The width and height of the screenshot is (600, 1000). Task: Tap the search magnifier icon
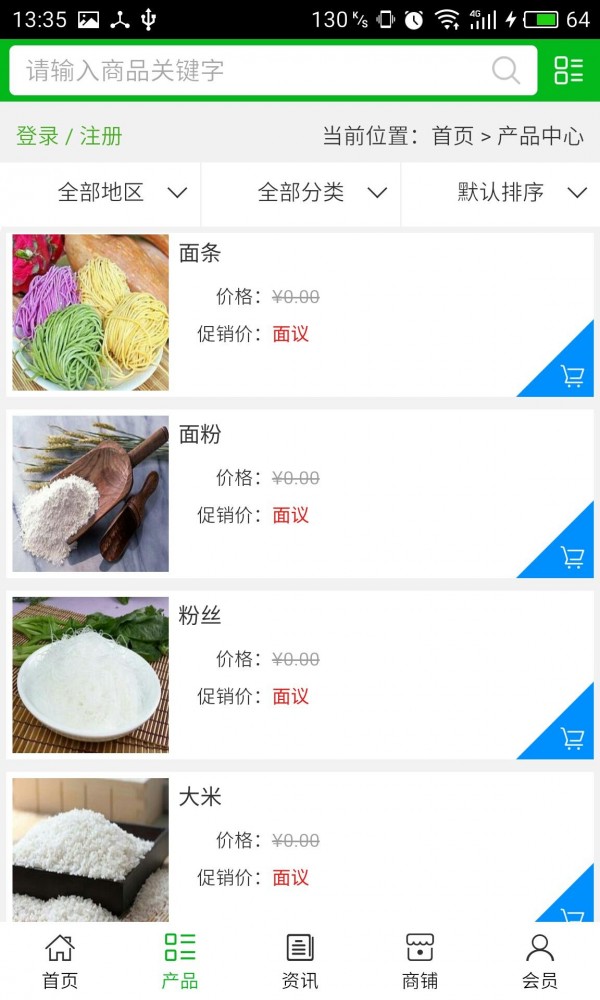[506, 70]
